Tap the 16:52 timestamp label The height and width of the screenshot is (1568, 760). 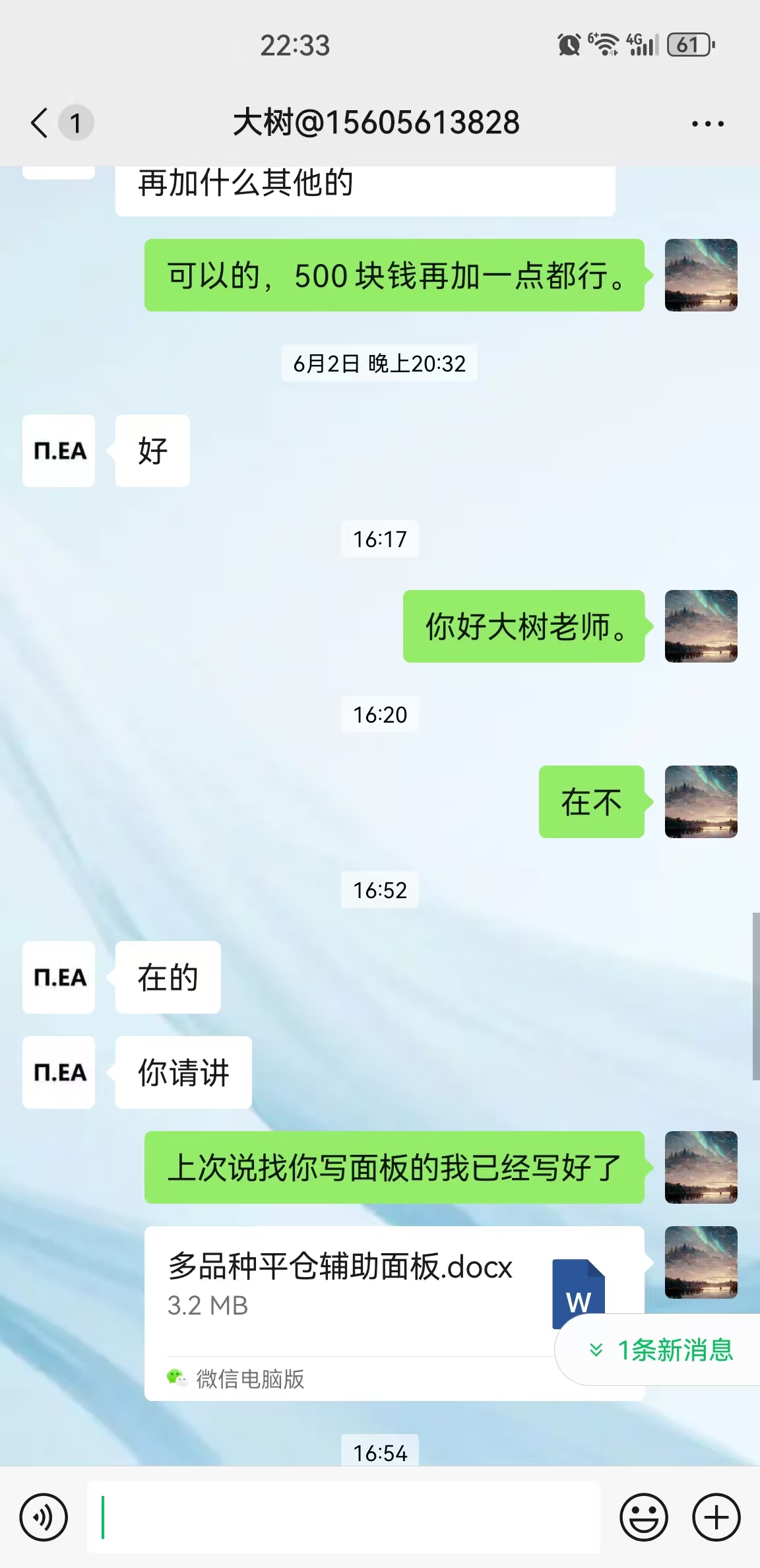(x=379, y=890)
